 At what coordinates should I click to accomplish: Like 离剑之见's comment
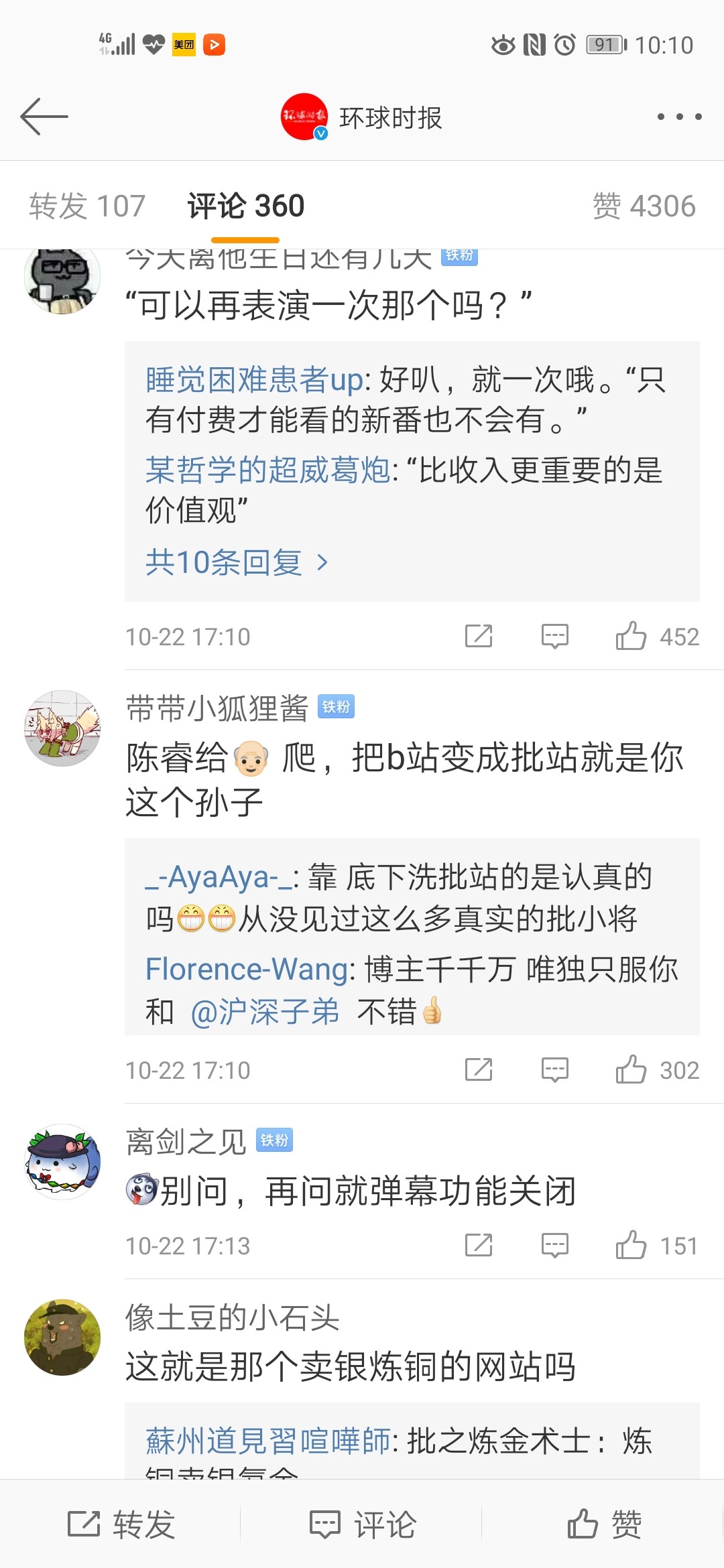[x=631, y=1245]
